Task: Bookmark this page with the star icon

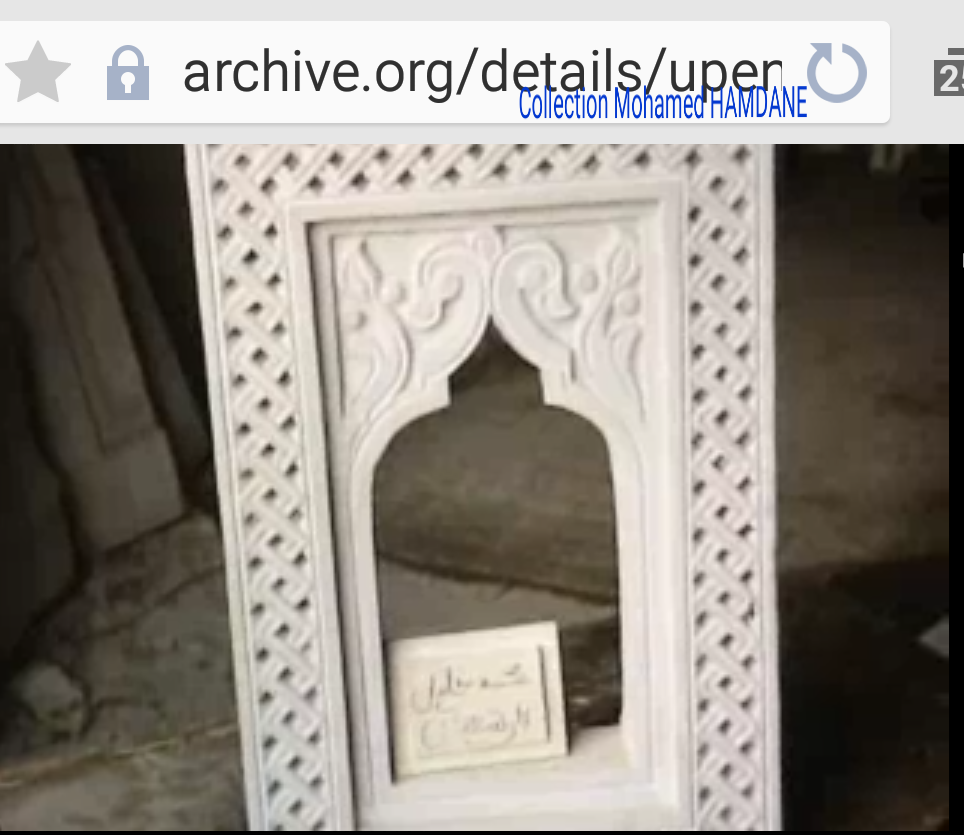Action: pos(38,73)
